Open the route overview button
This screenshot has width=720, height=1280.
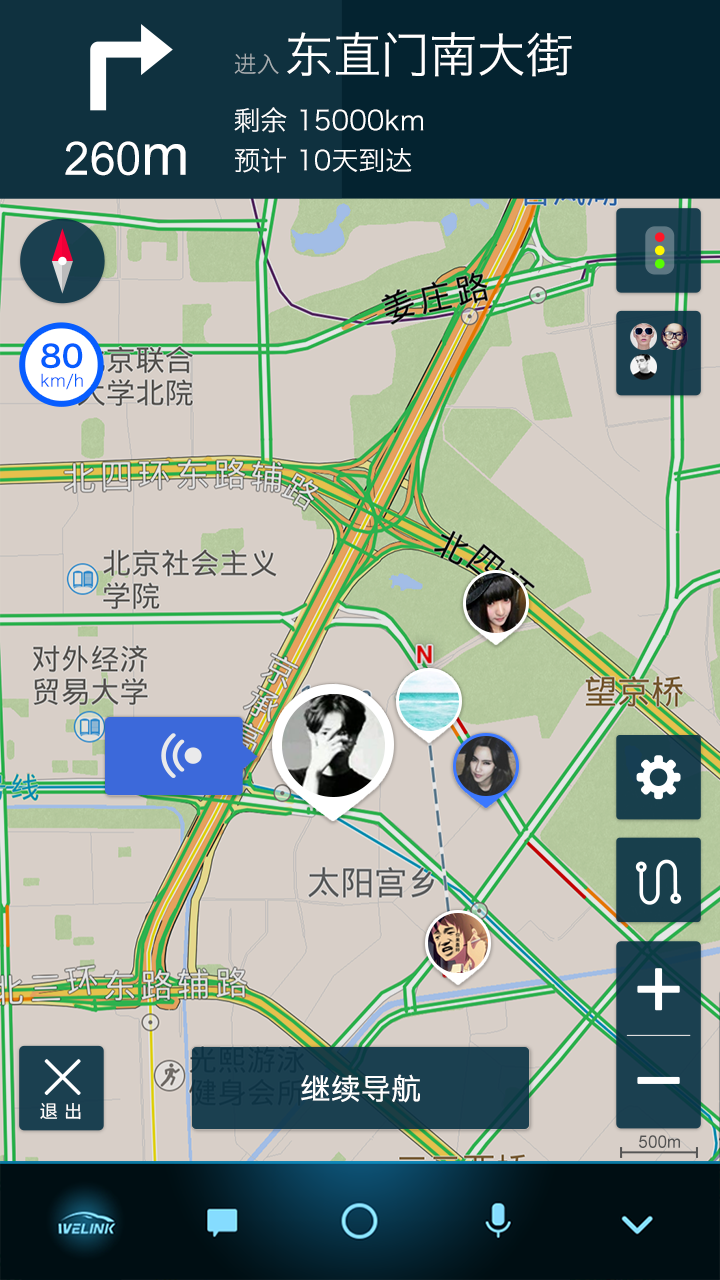658,880
